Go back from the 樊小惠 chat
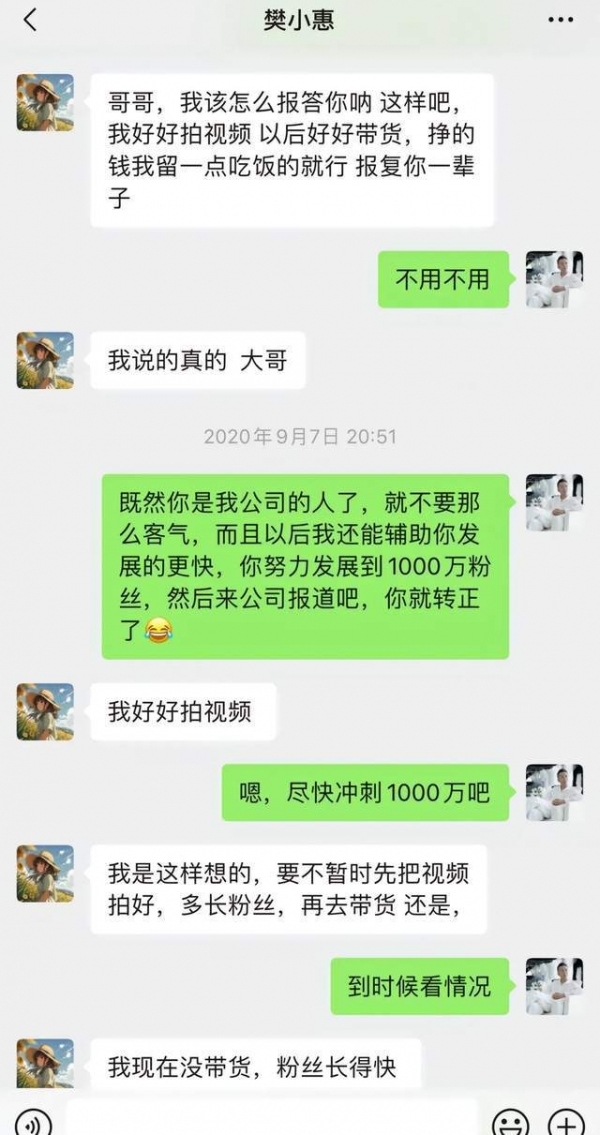600x1135 pixels. 30,20
